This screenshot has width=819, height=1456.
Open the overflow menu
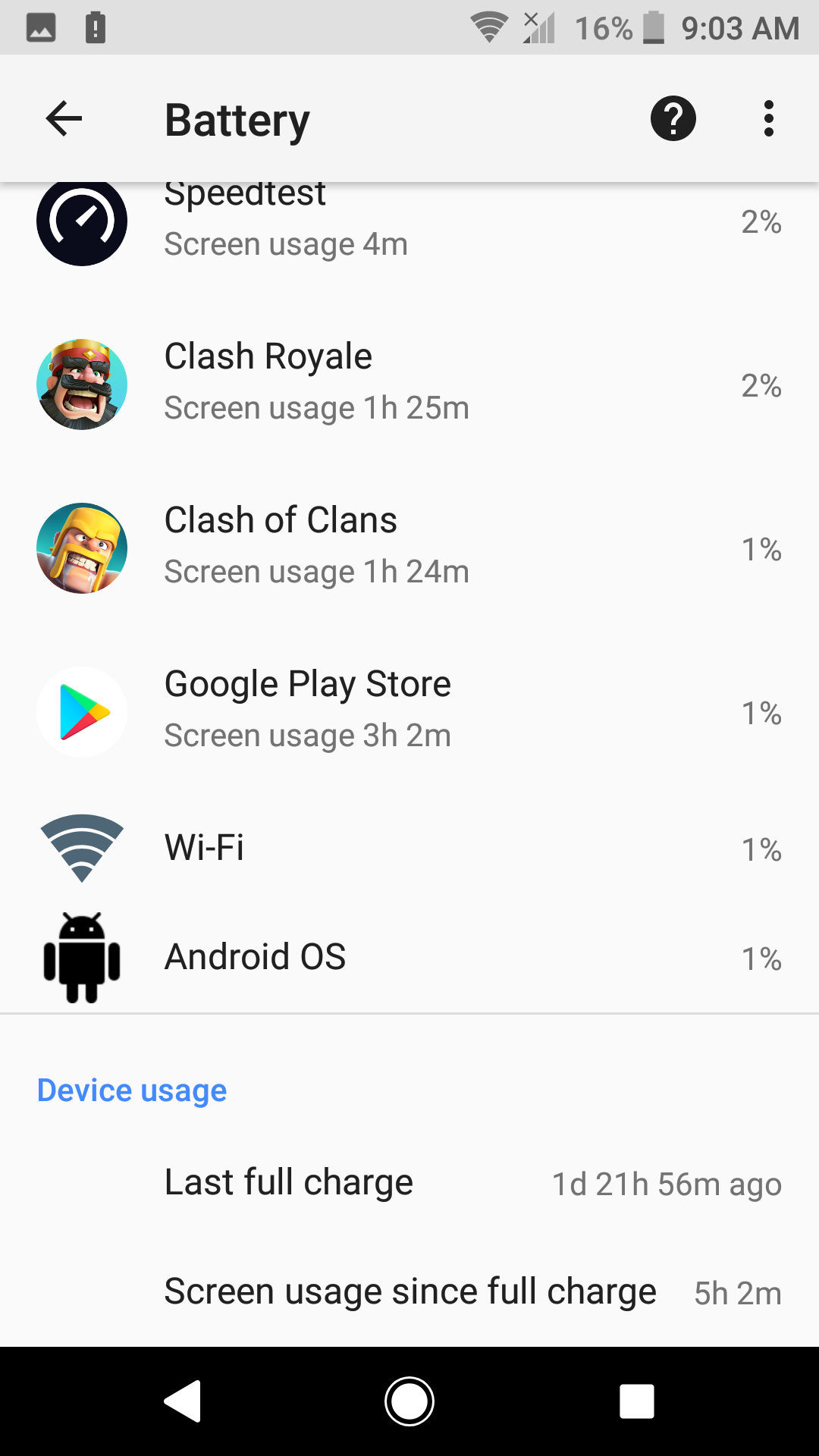[x=768, y=119]
